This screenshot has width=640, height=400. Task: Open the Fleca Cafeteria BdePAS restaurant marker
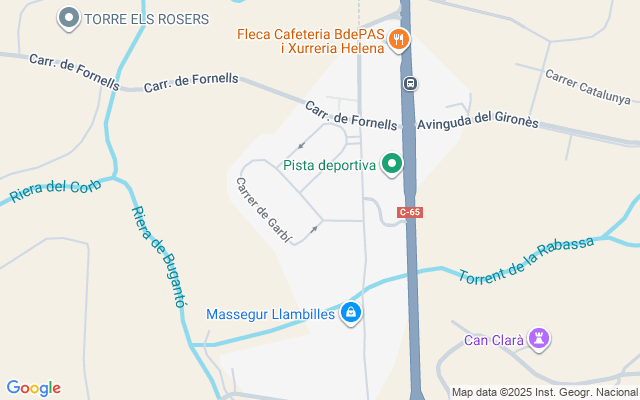[x=400, y=40]
